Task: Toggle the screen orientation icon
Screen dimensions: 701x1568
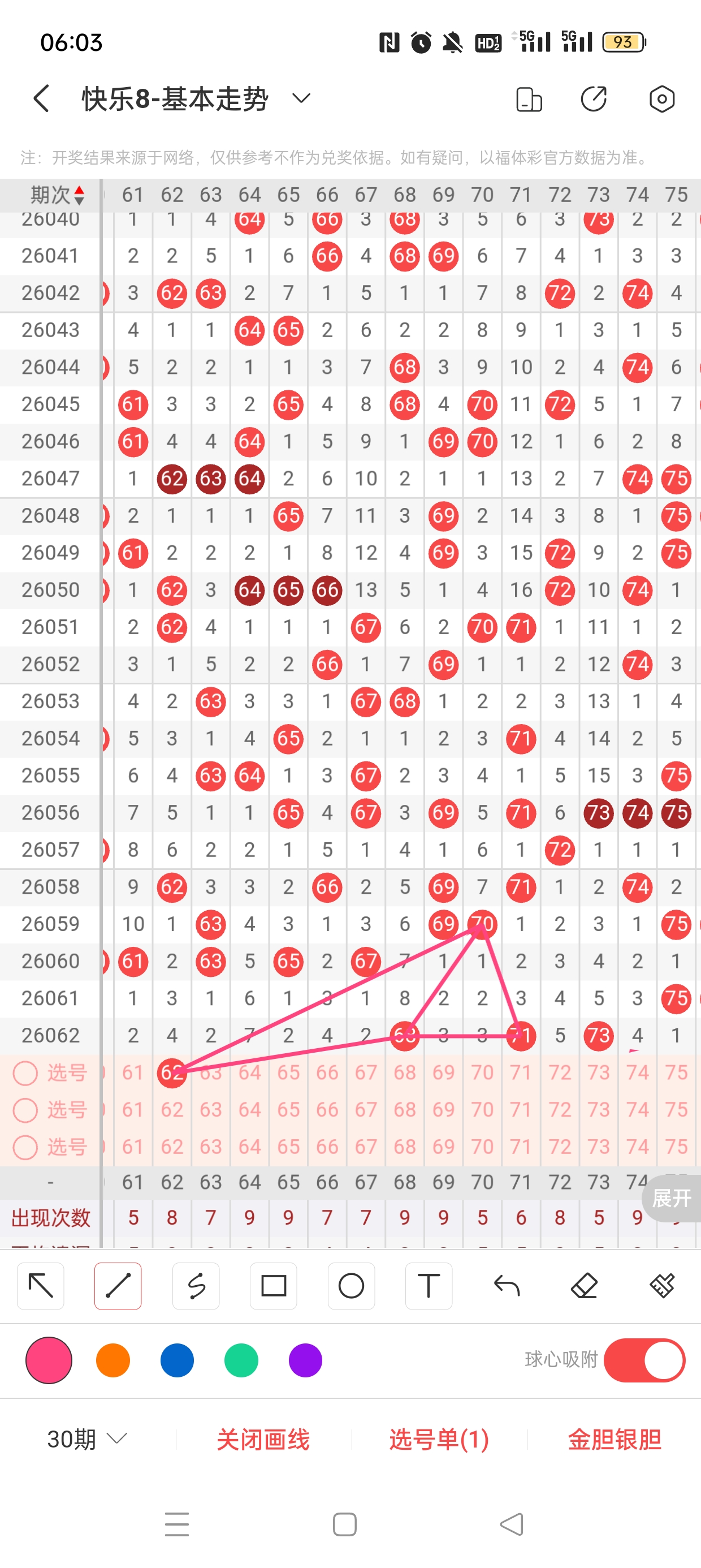Action: pos(528,99)
